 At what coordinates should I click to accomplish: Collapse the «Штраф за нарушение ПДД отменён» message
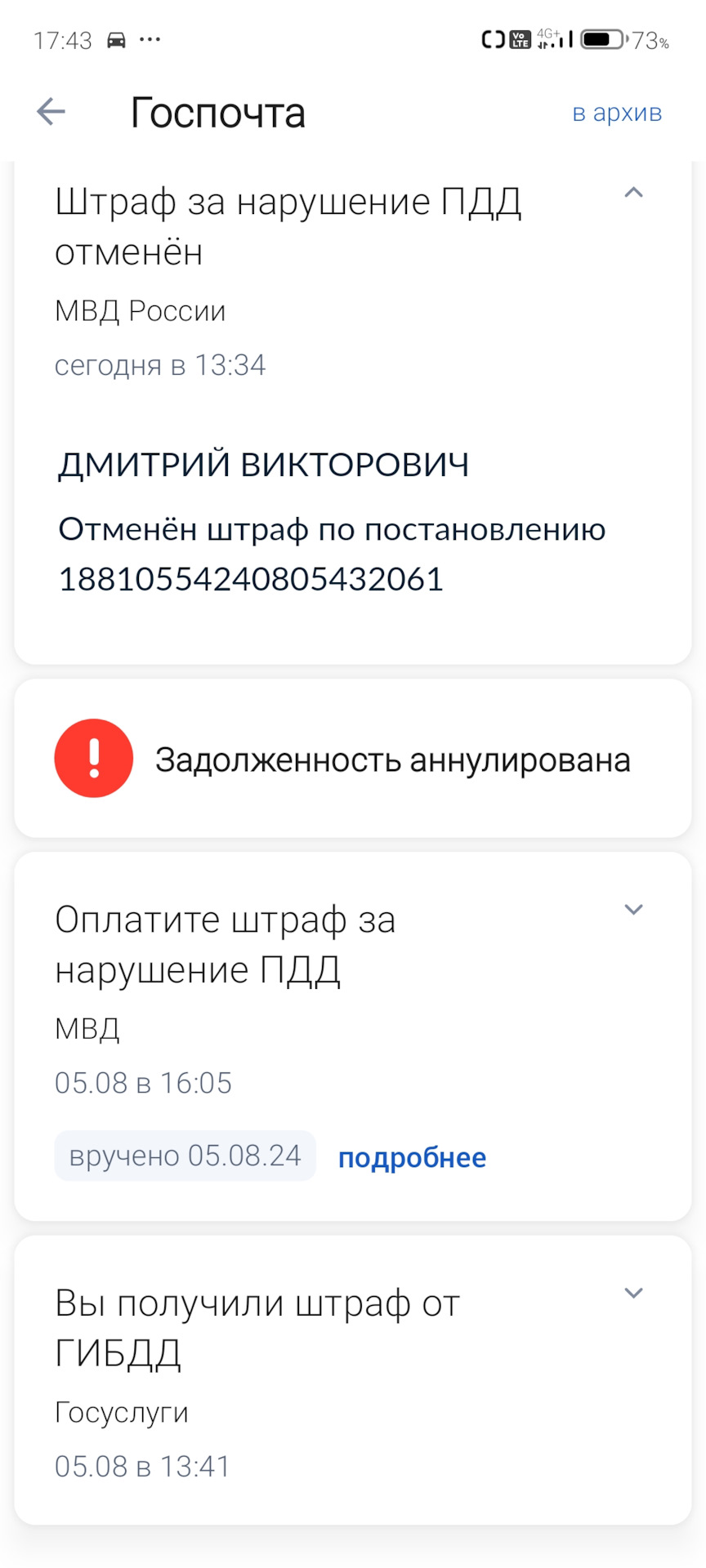633,194
